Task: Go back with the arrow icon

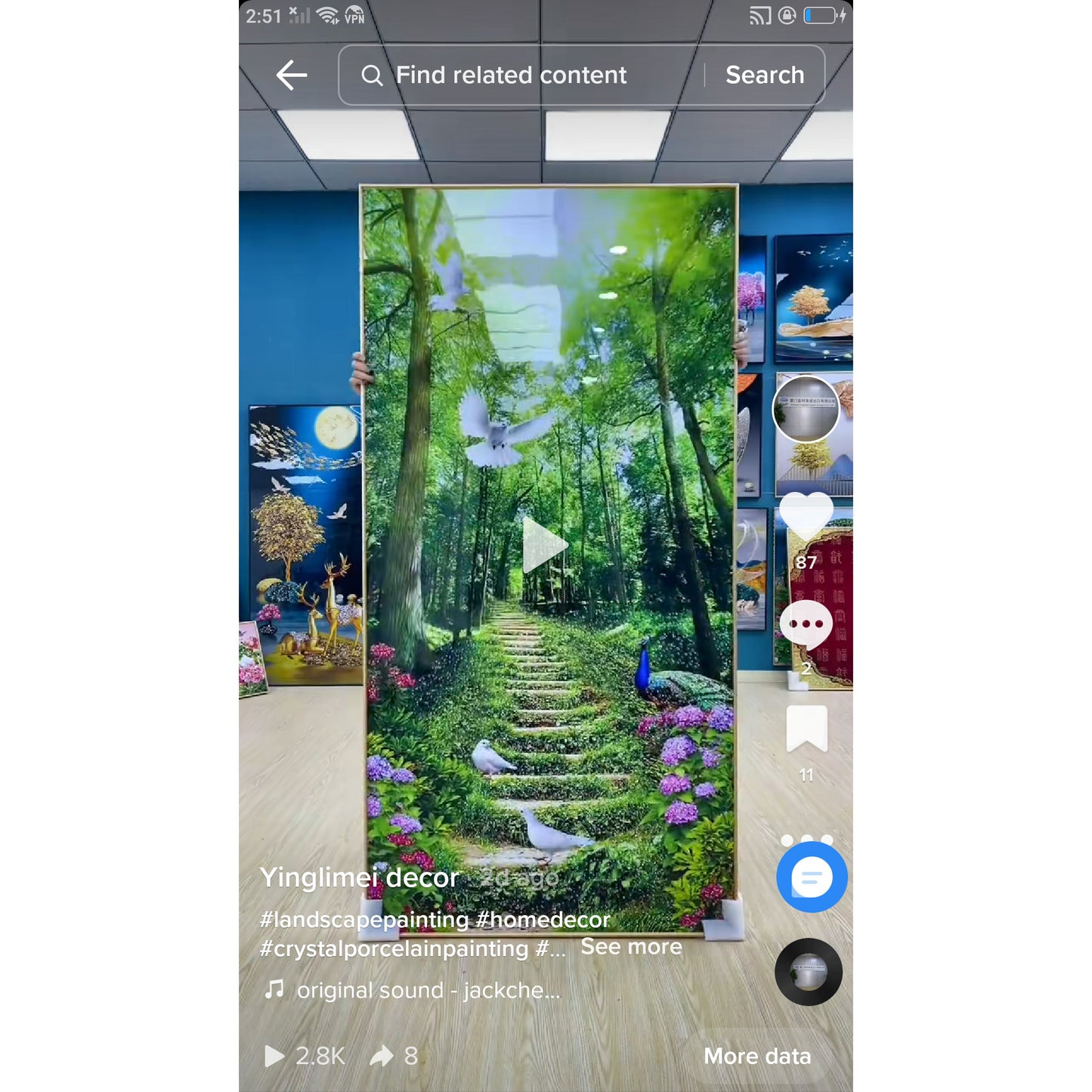Action: pos(292,75)
